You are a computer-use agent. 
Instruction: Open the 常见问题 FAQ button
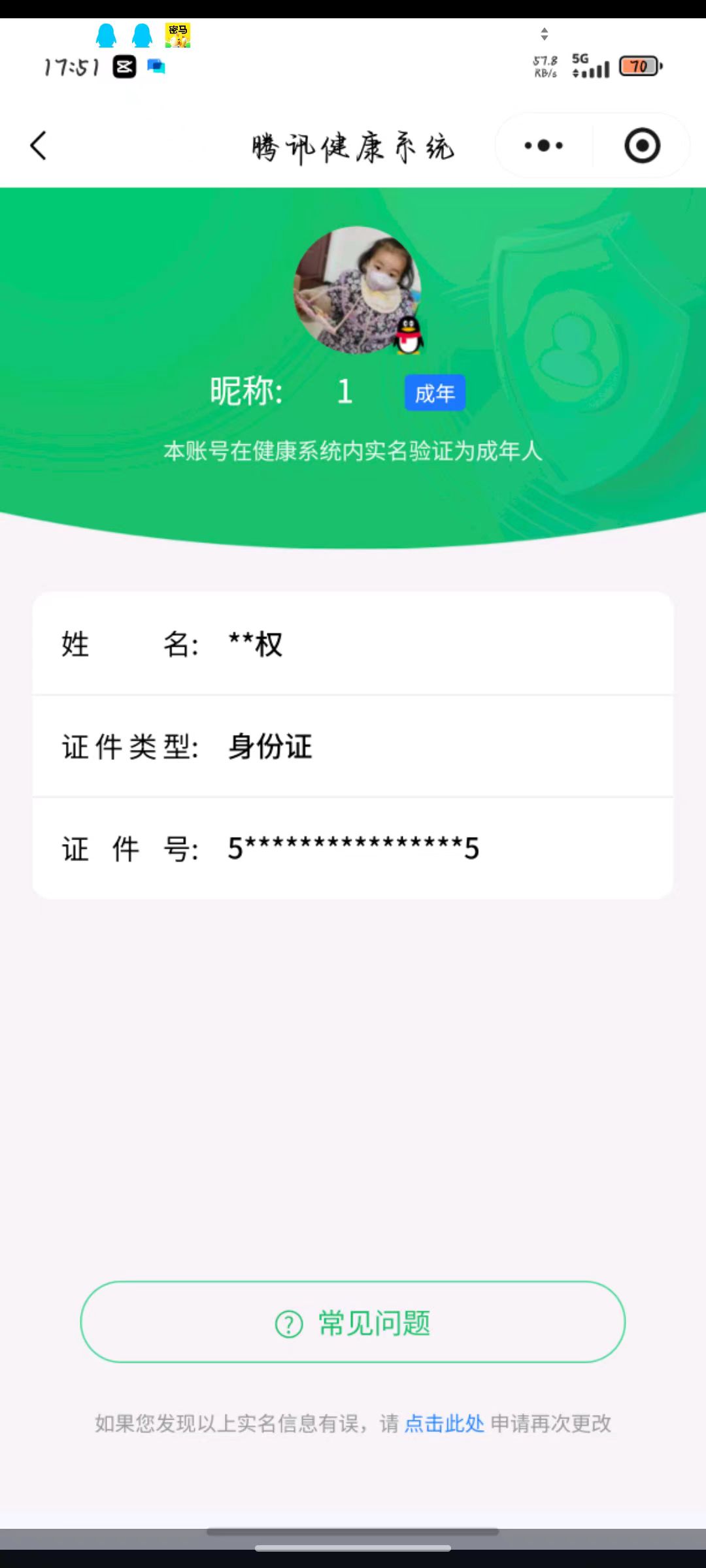pyautogui.click(x=353, y=1322)
